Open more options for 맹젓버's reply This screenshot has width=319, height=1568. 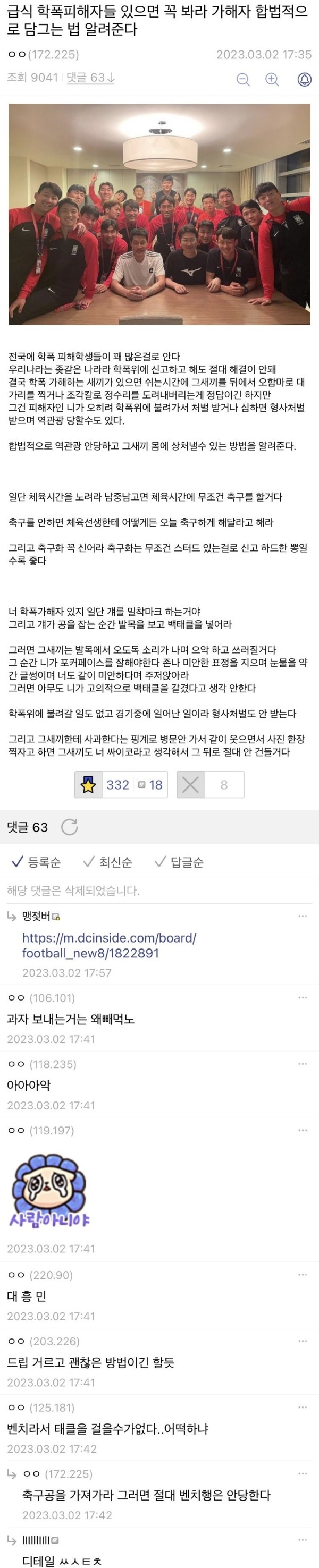point(303,916)
